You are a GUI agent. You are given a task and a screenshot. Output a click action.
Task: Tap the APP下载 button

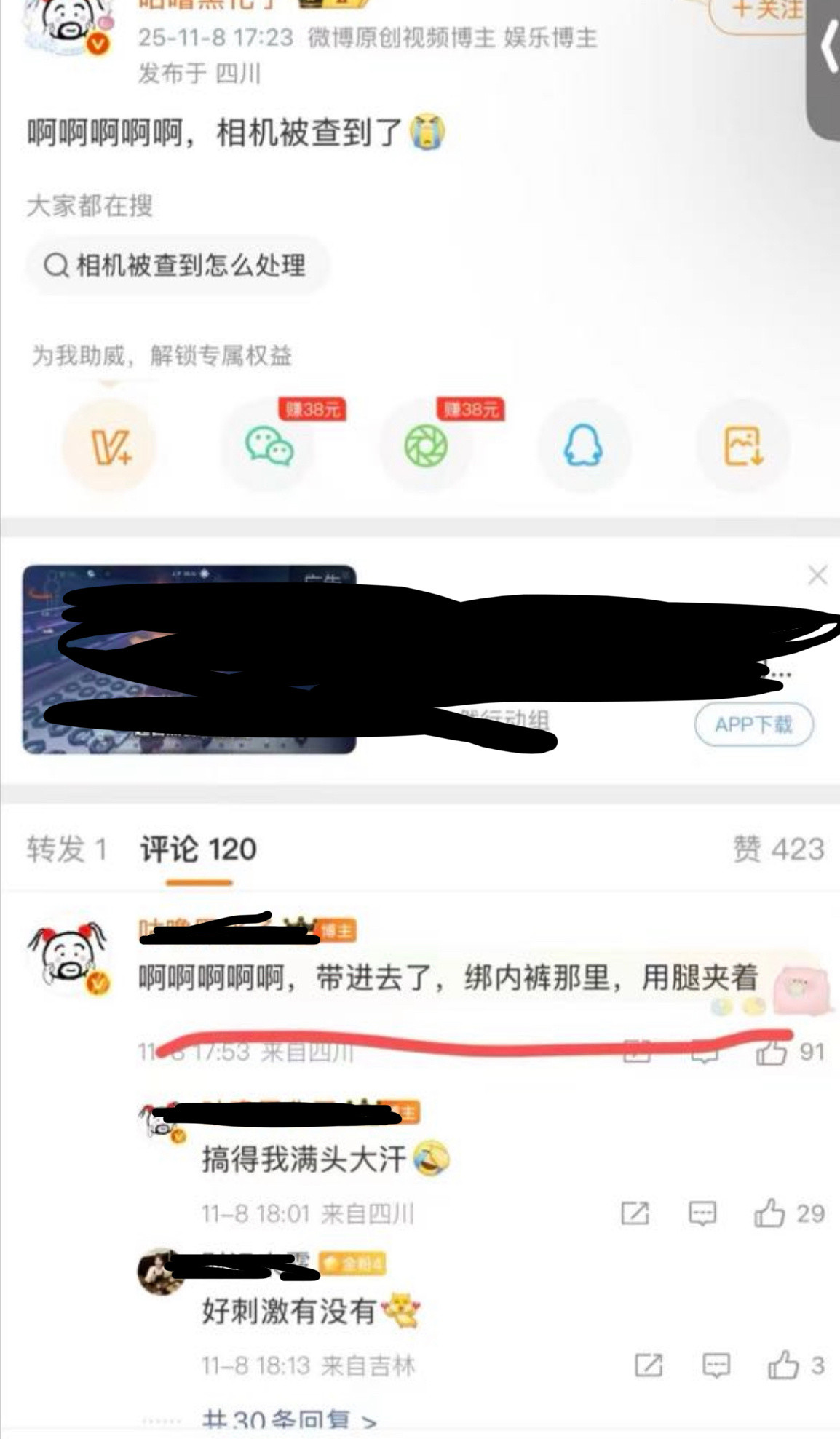coord(753,724)
